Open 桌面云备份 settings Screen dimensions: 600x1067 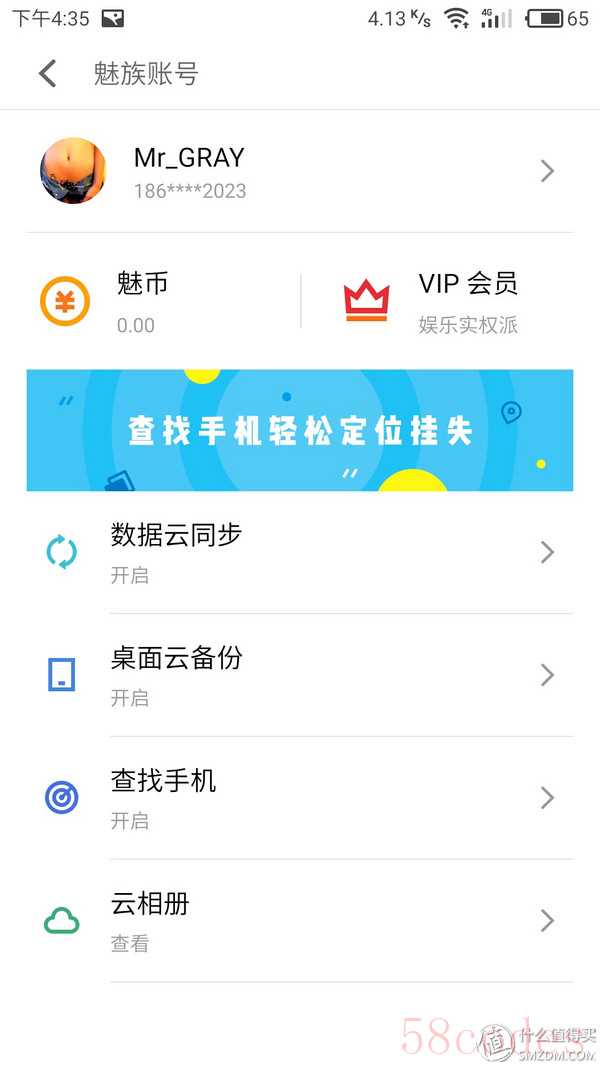click(x=300, y=675)
